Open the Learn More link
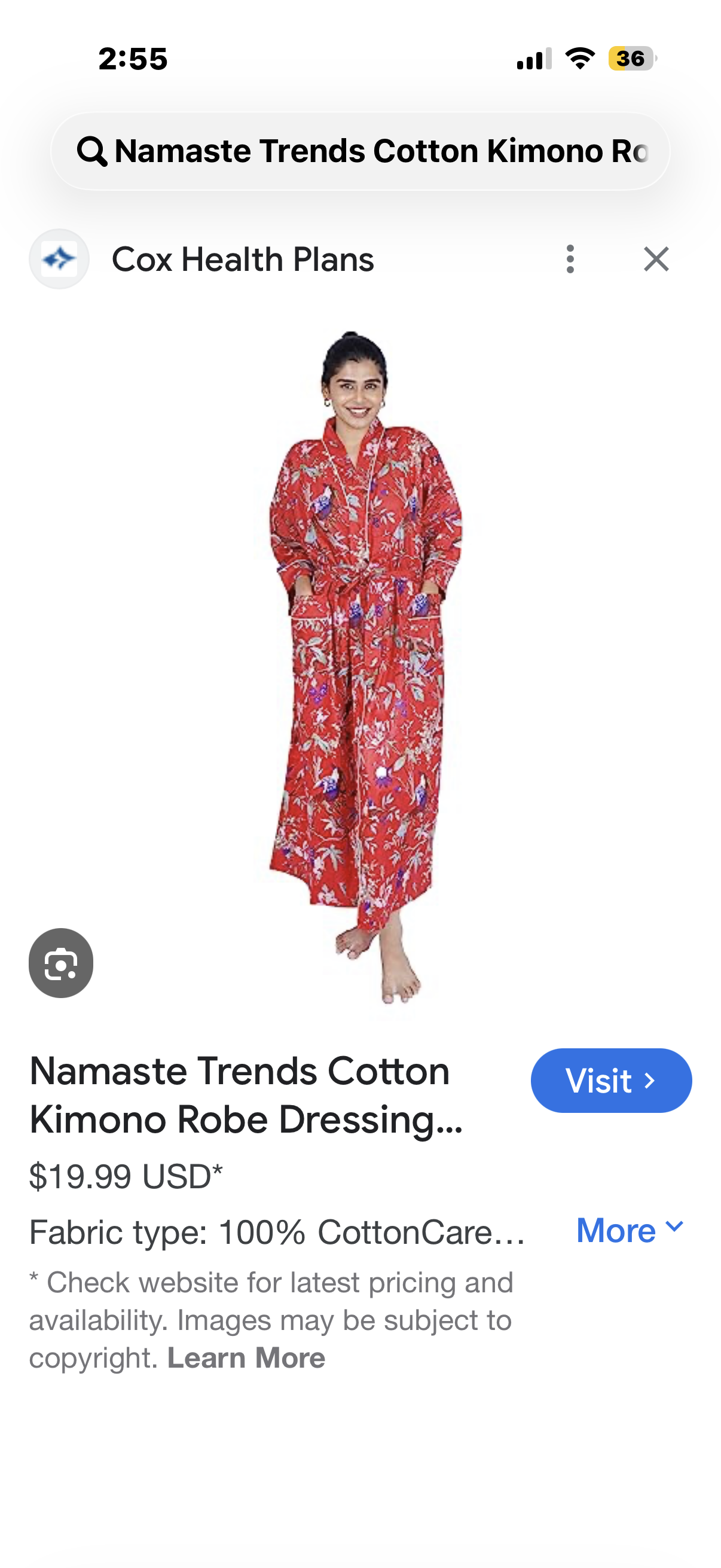 point(246,1357)
